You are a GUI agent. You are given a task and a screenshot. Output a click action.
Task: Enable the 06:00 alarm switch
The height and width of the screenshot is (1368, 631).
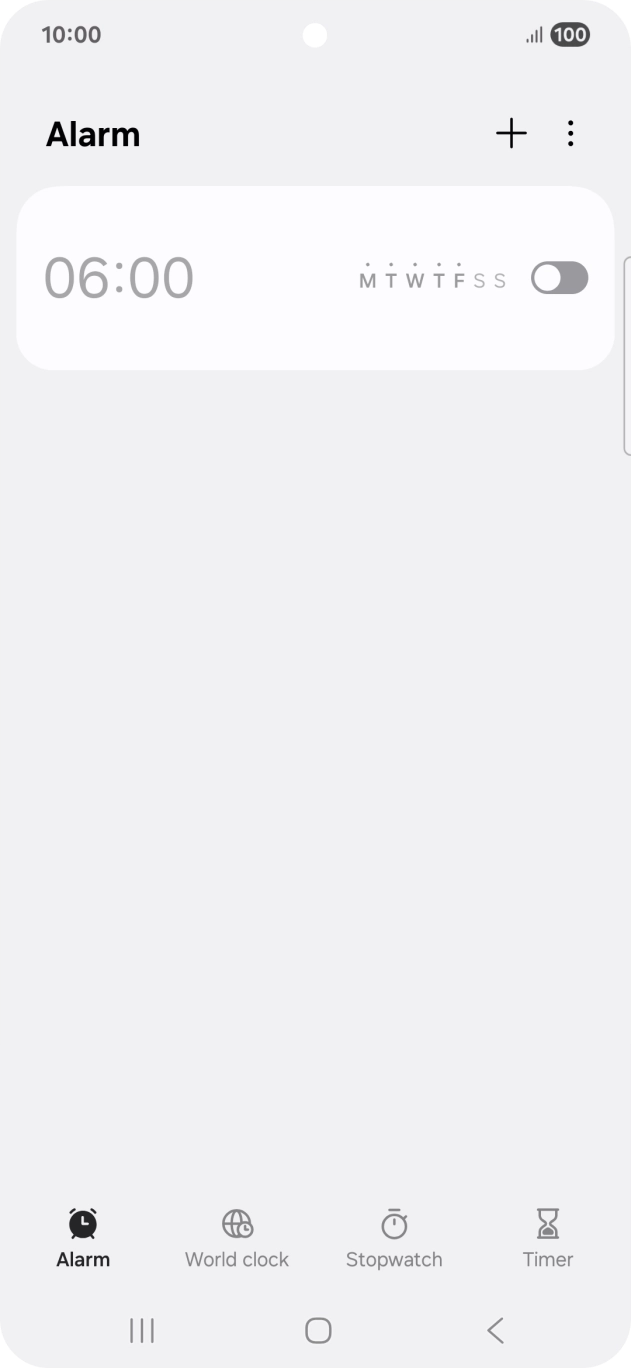[559, 278]
